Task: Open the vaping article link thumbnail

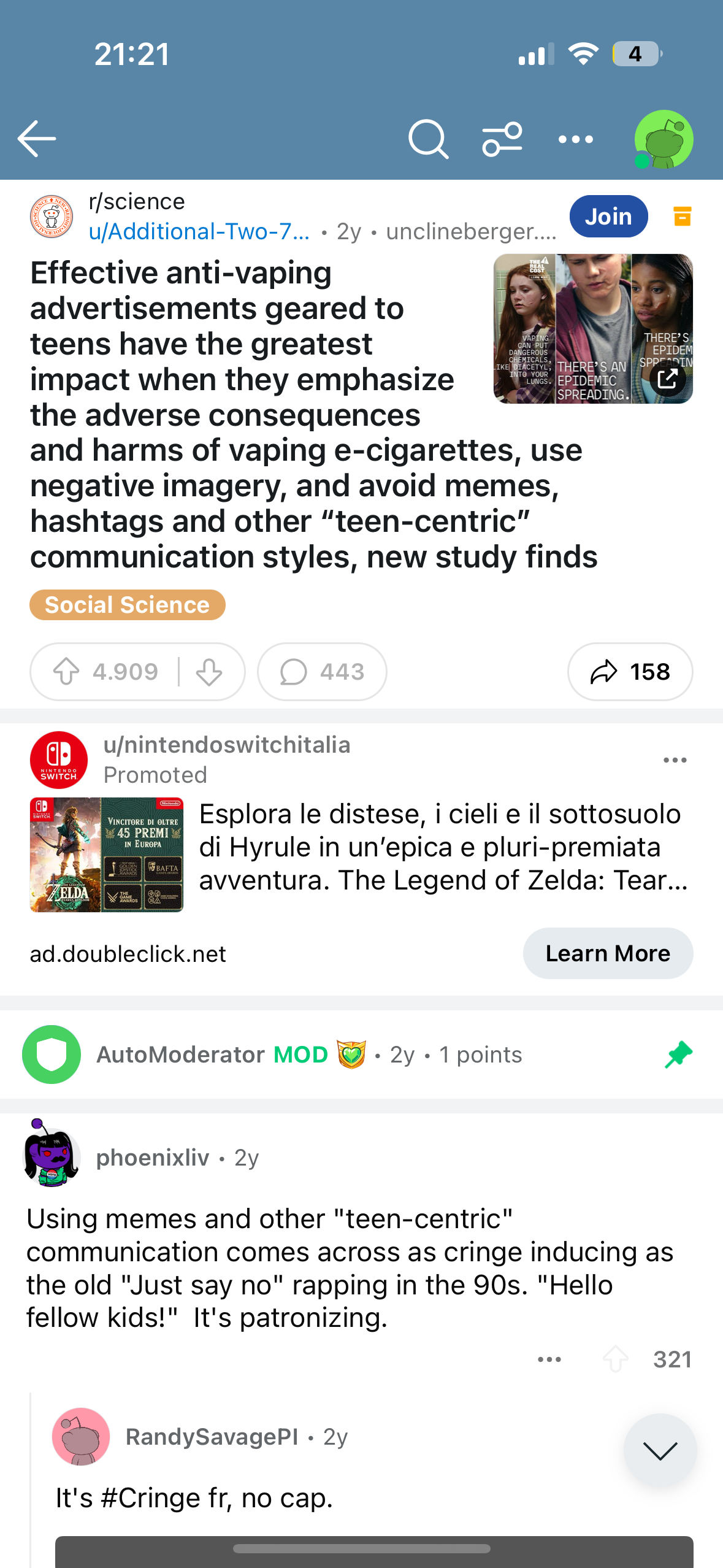Action: pyautogui.click(x=592, y=329)
